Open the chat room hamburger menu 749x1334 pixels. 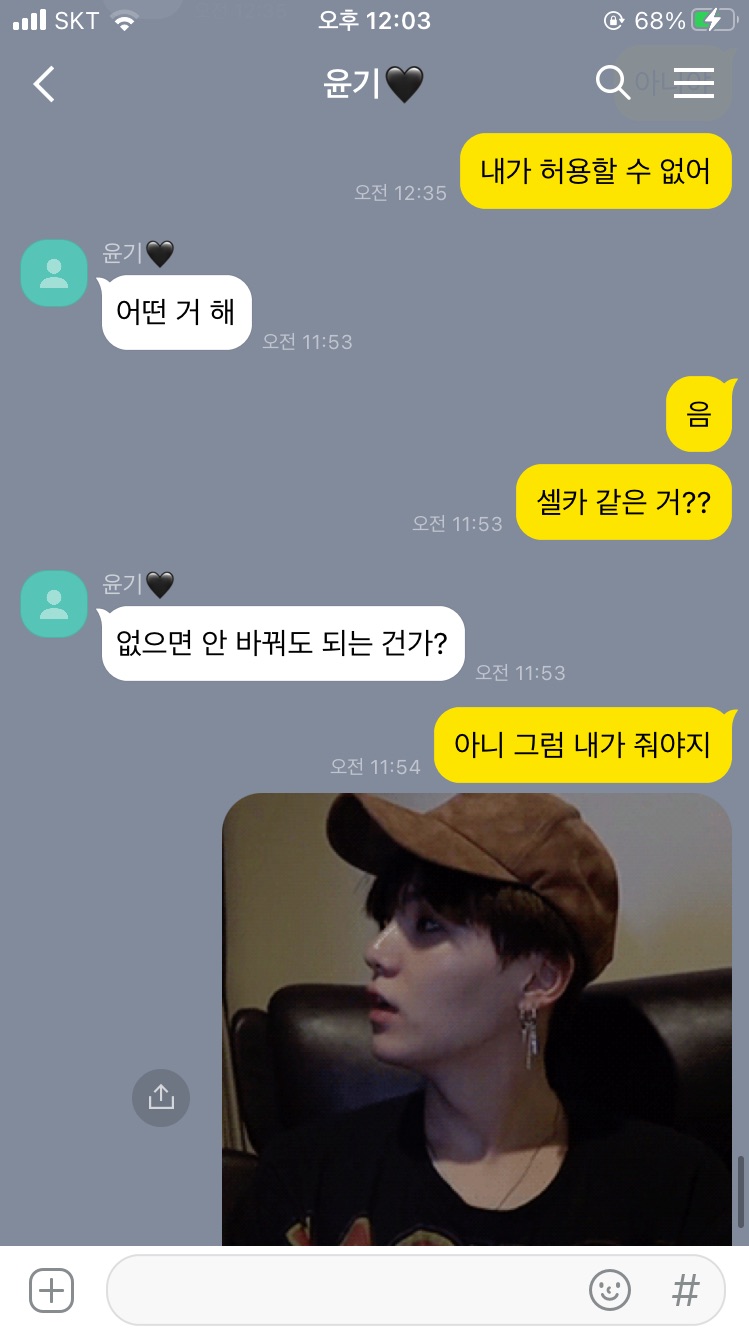point(693,83)
